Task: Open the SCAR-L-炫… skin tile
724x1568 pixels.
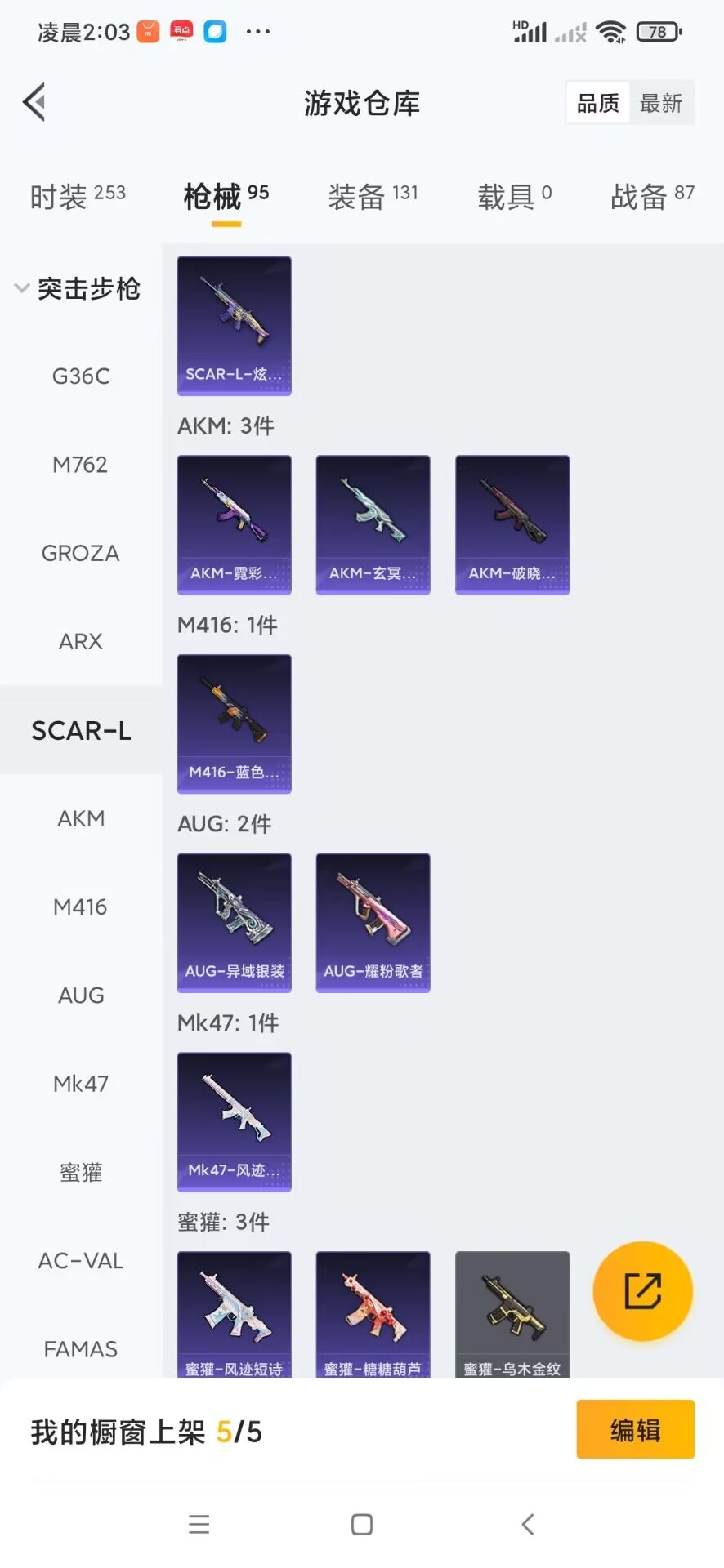Action: tap(235, 326)
